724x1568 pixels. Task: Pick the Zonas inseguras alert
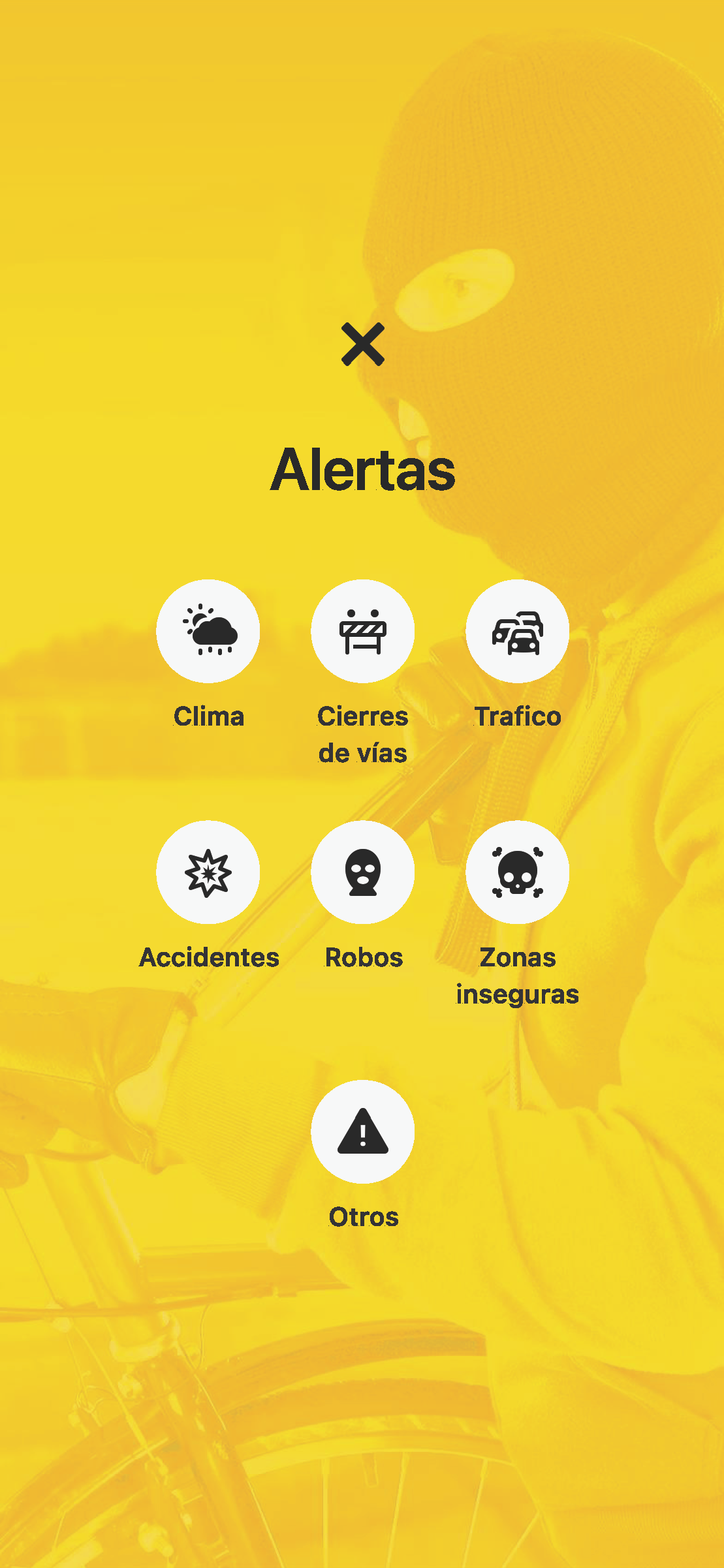click(x=517, y=872)
